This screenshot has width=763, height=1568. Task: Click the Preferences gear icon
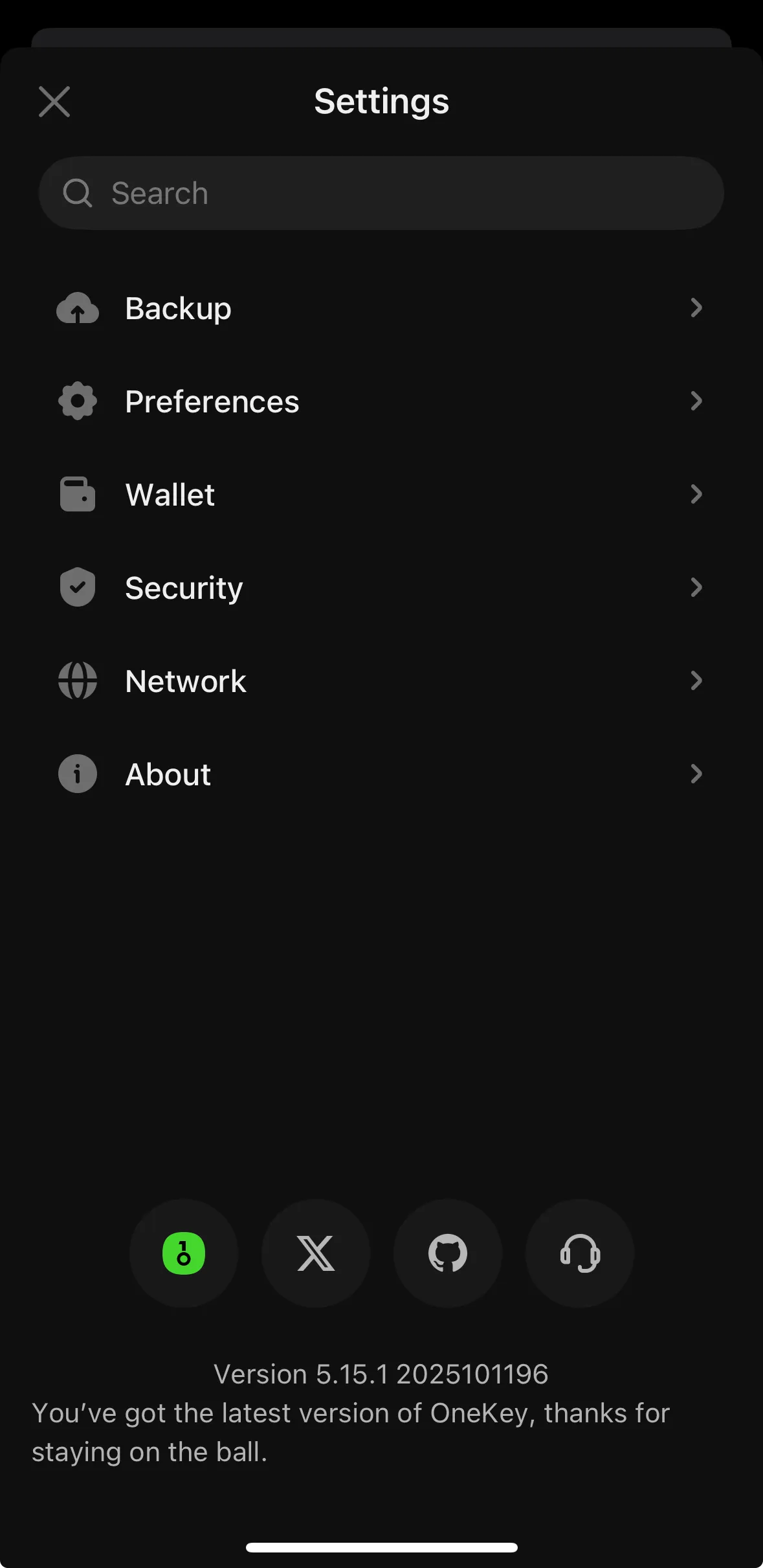77,401
